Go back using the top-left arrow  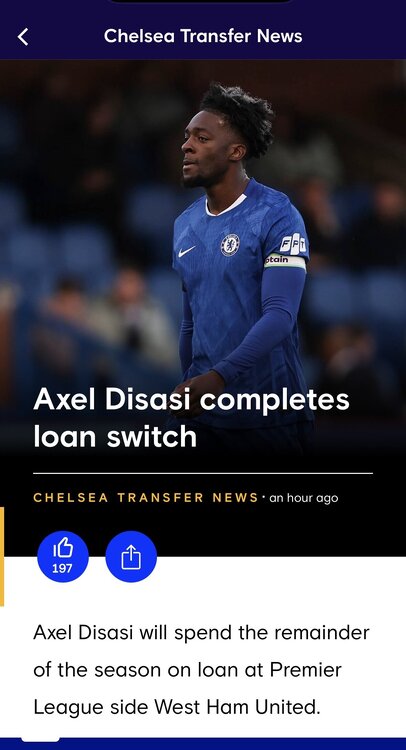pos(23,36)
